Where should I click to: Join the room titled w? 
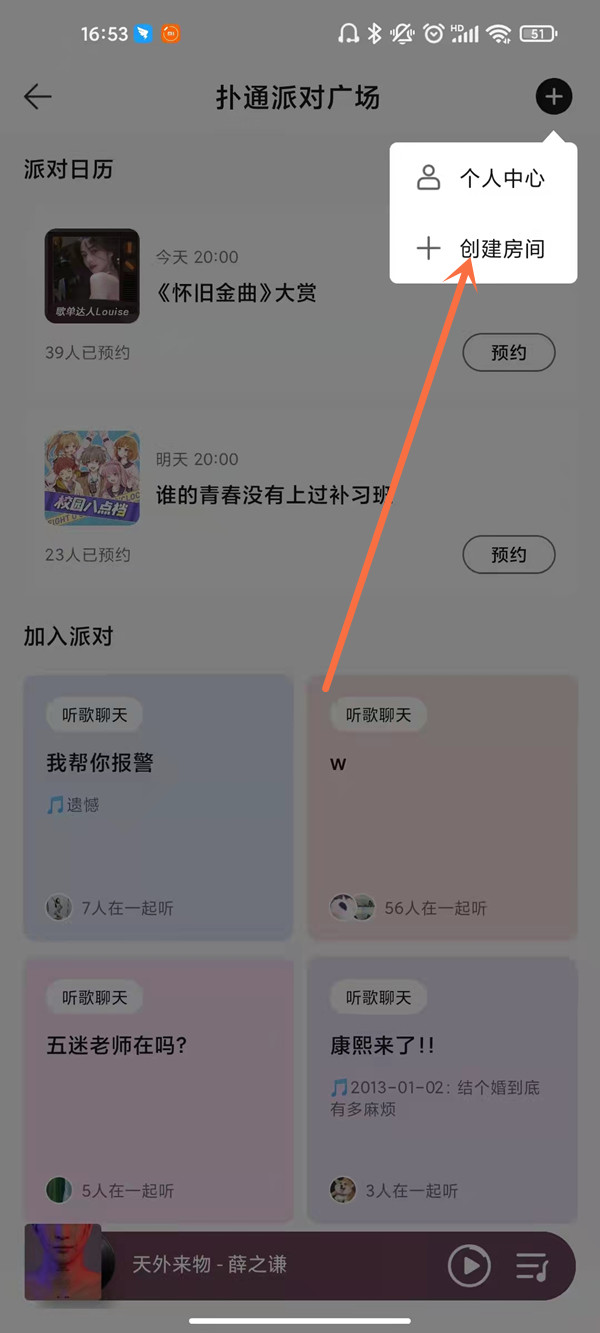tap(442, 806)
